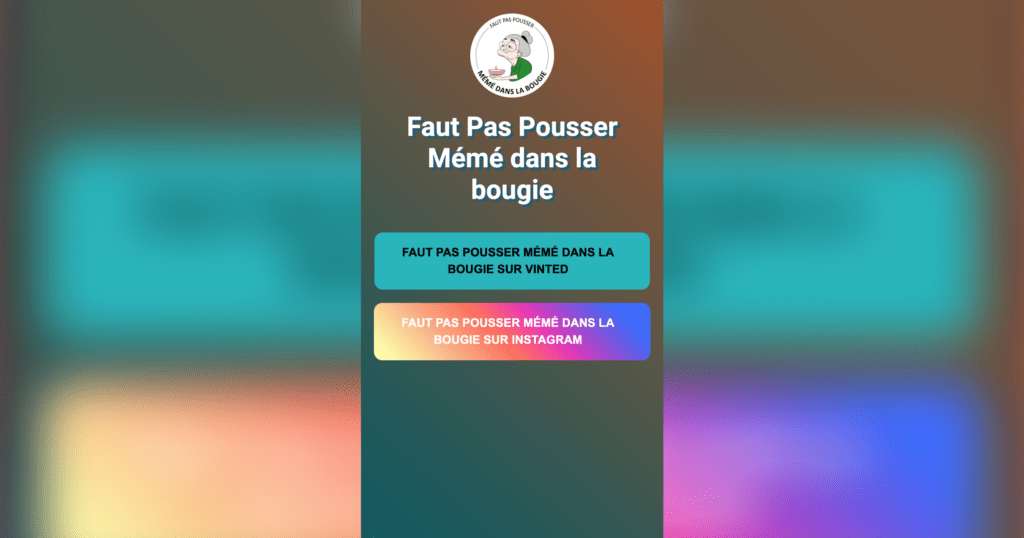Open the Instagram link button

pos(511,331)
